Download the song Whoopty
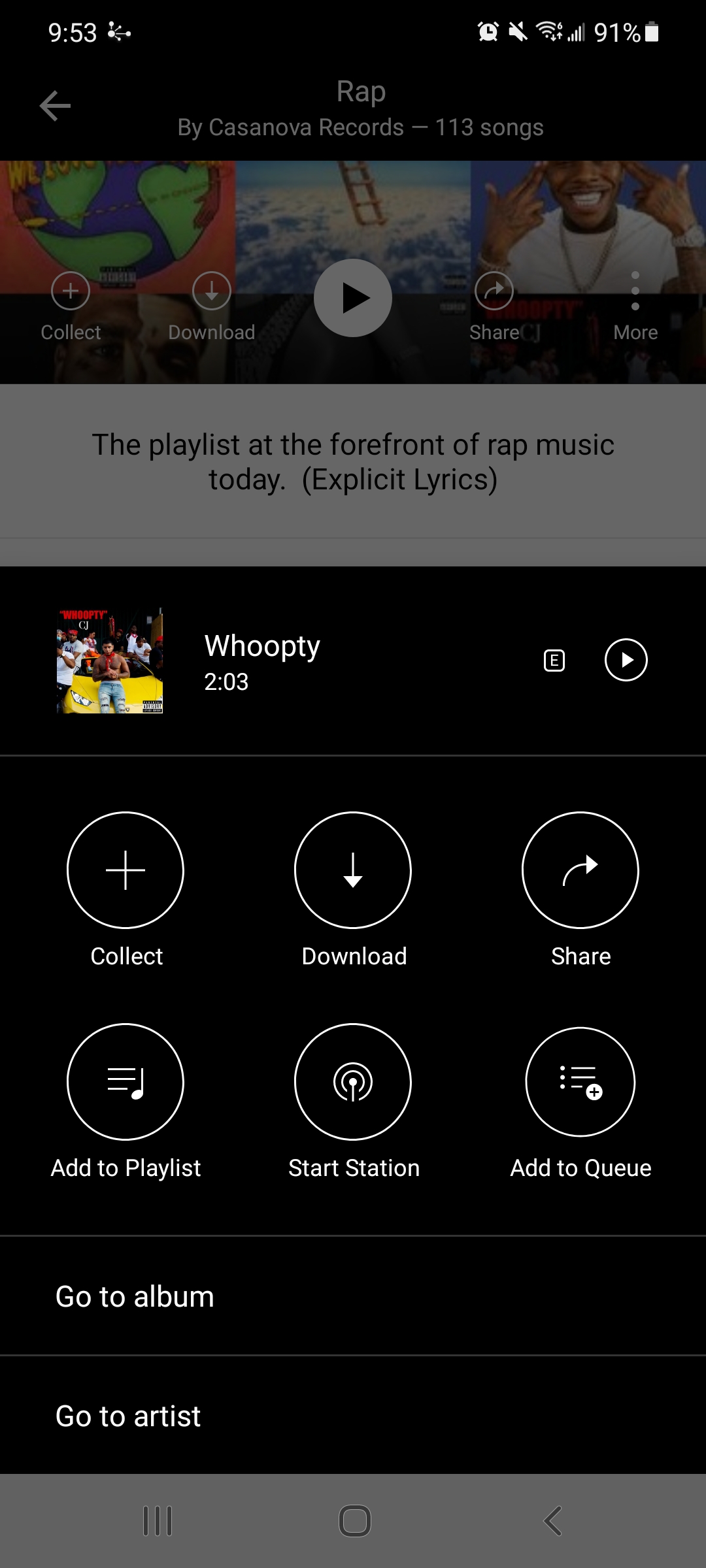 (353, 870)
